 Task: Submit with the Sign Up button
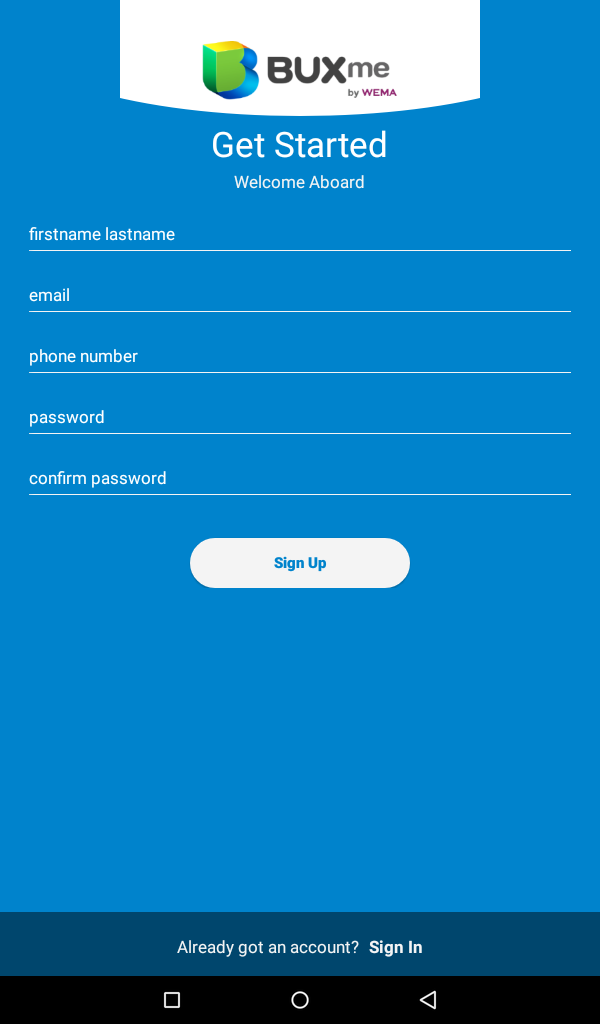(x=300, y=563)
